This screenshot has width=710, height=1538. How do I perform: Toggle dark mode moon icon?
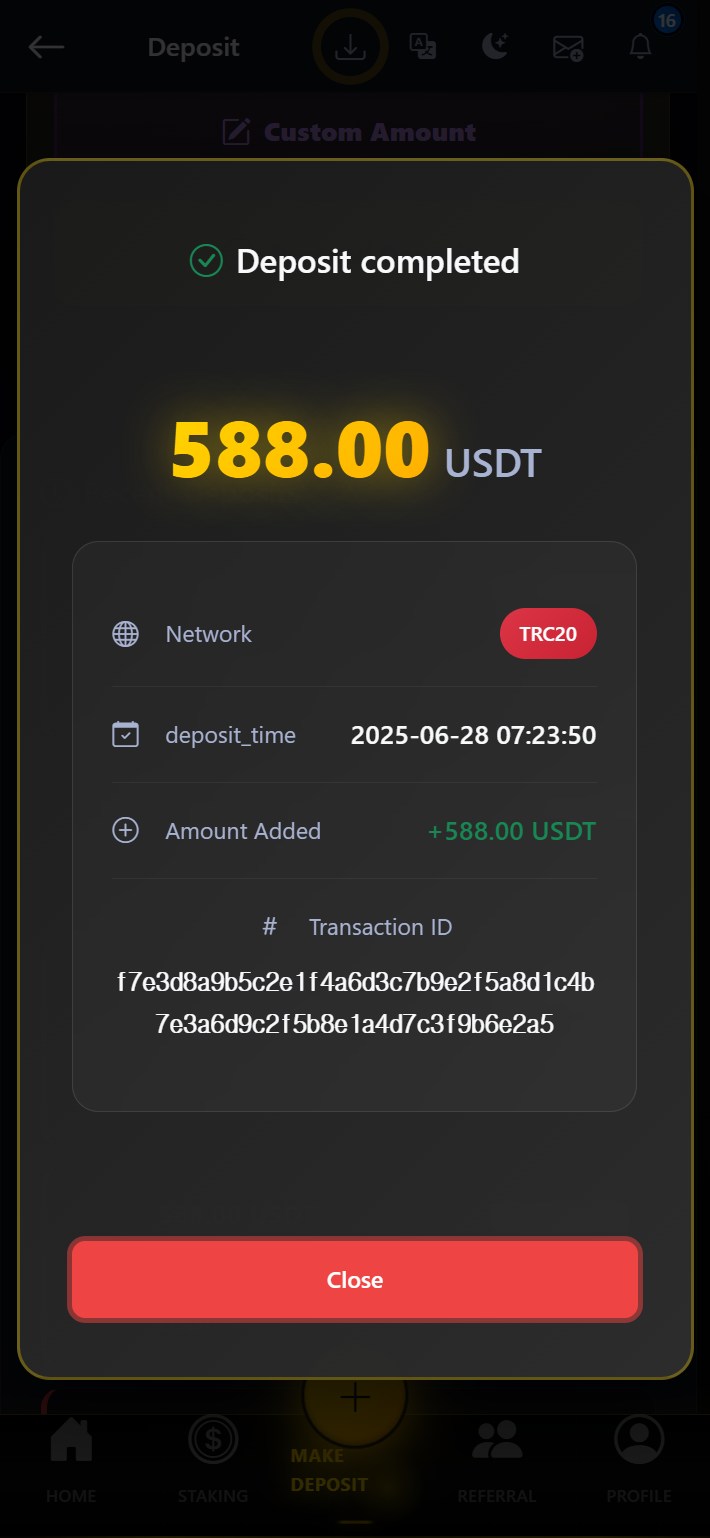(495, 47)
